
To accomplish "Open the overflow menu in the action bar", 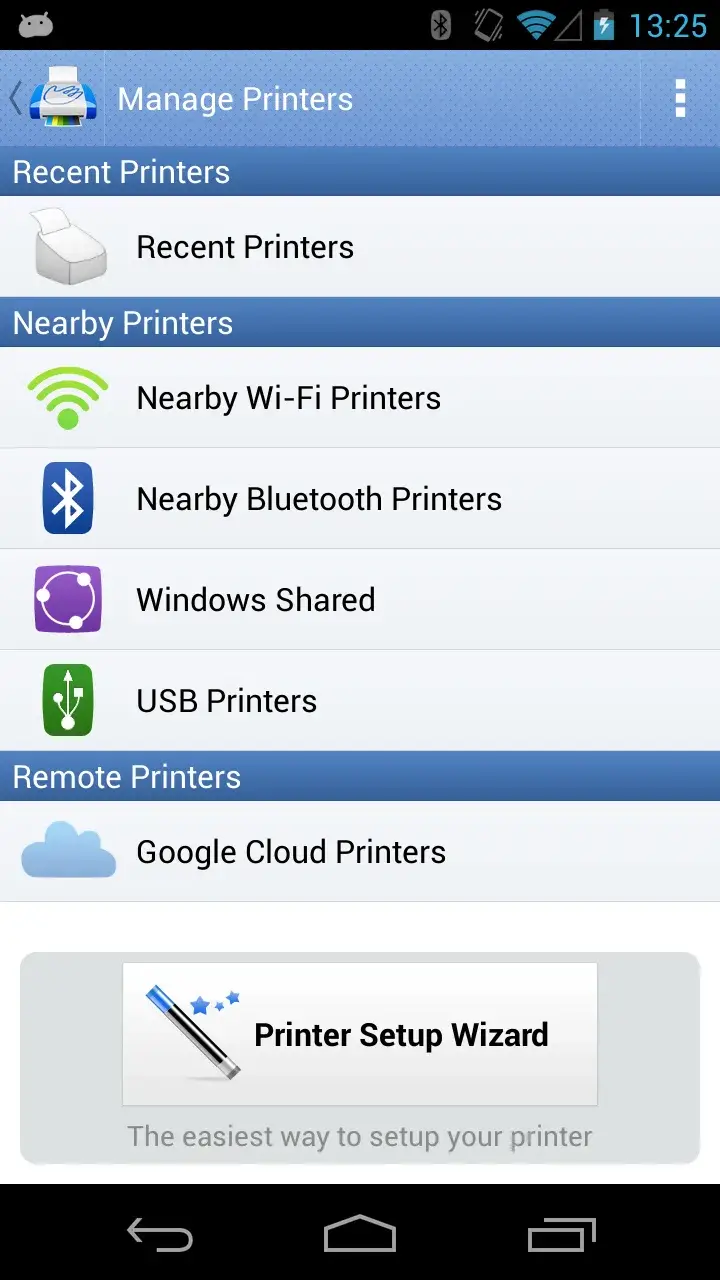I will tap(679, 98).
